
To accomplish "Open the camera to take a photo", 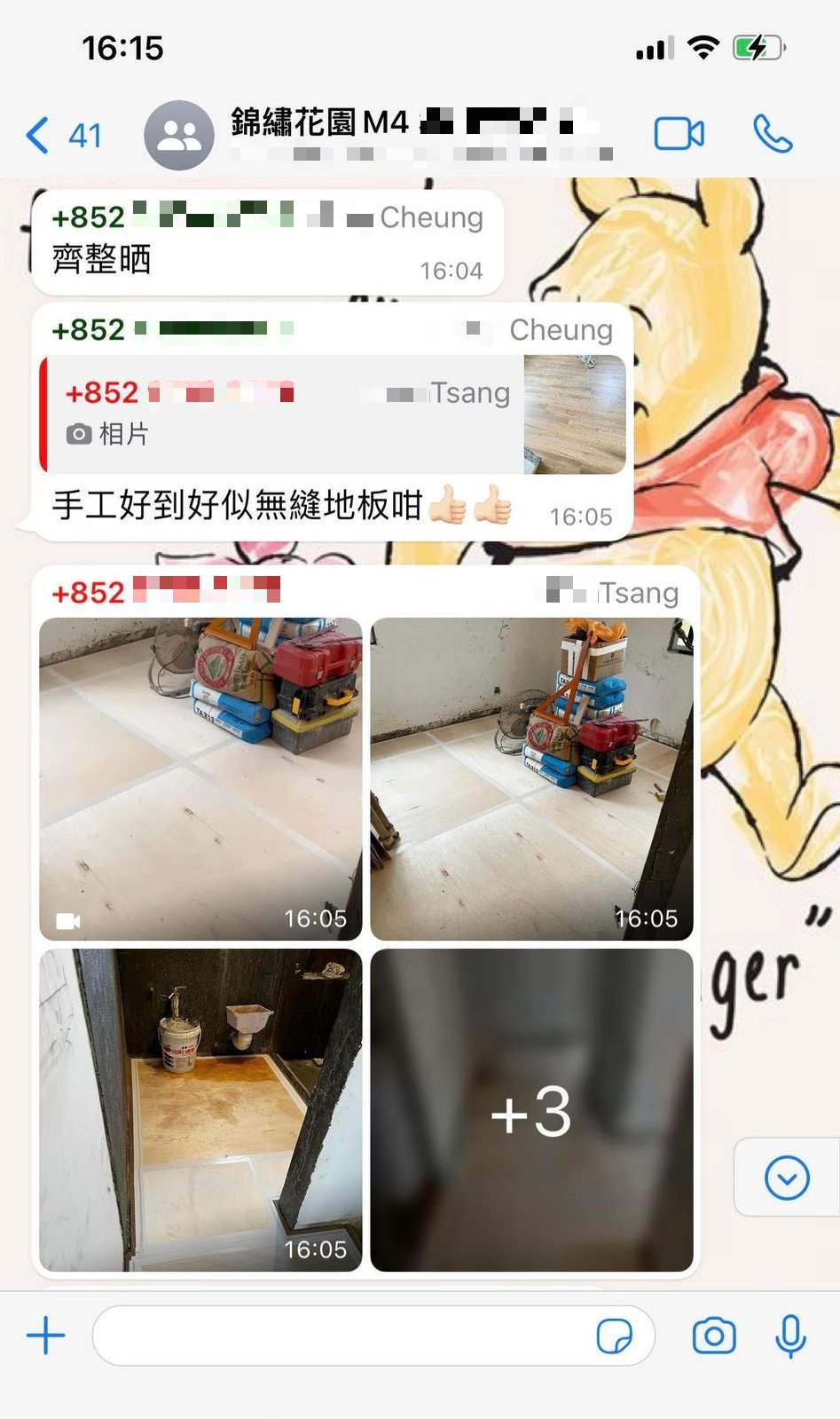I will tap(714, 1336).
